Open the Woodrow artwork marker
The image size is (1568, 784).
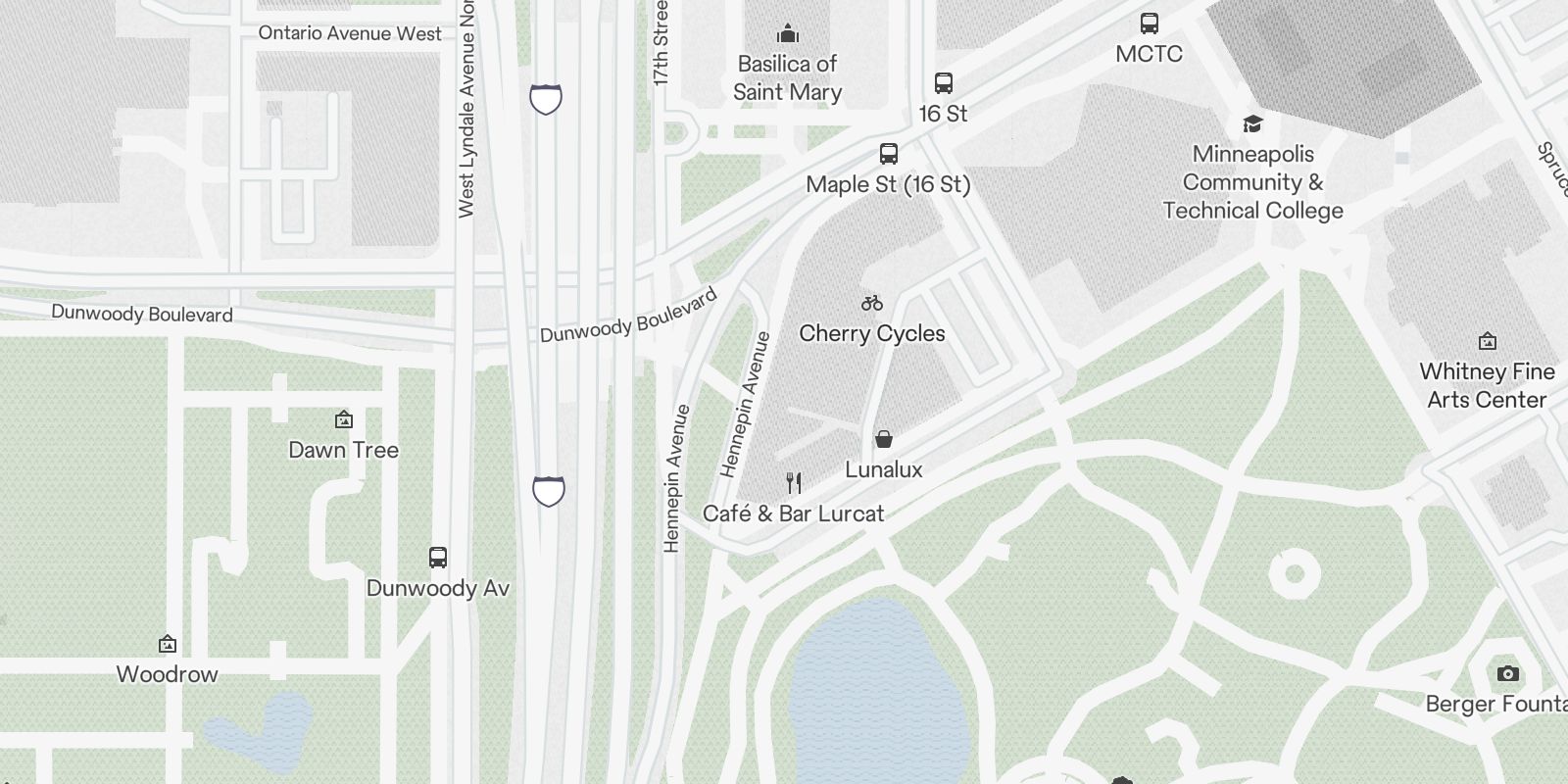[x=168, y=644]
